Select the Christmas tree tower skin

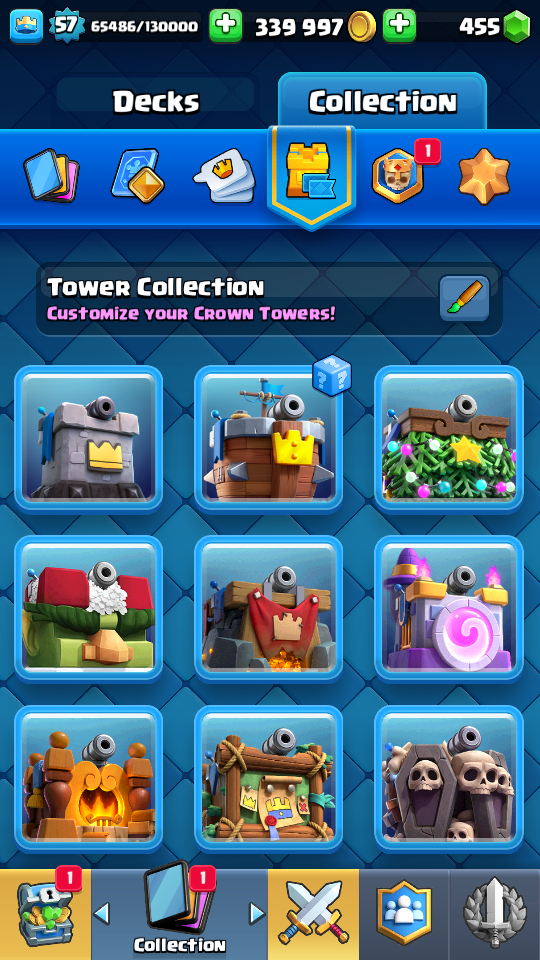[x=449, y=438]
